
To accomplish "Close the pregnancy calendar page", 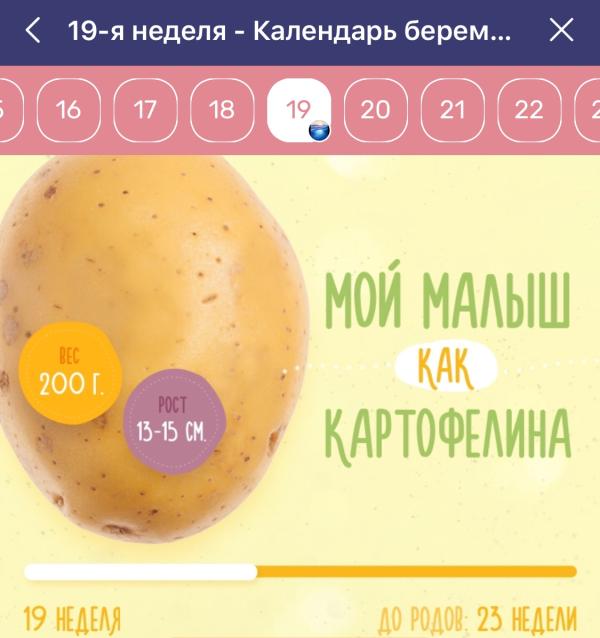I will 561,30.
